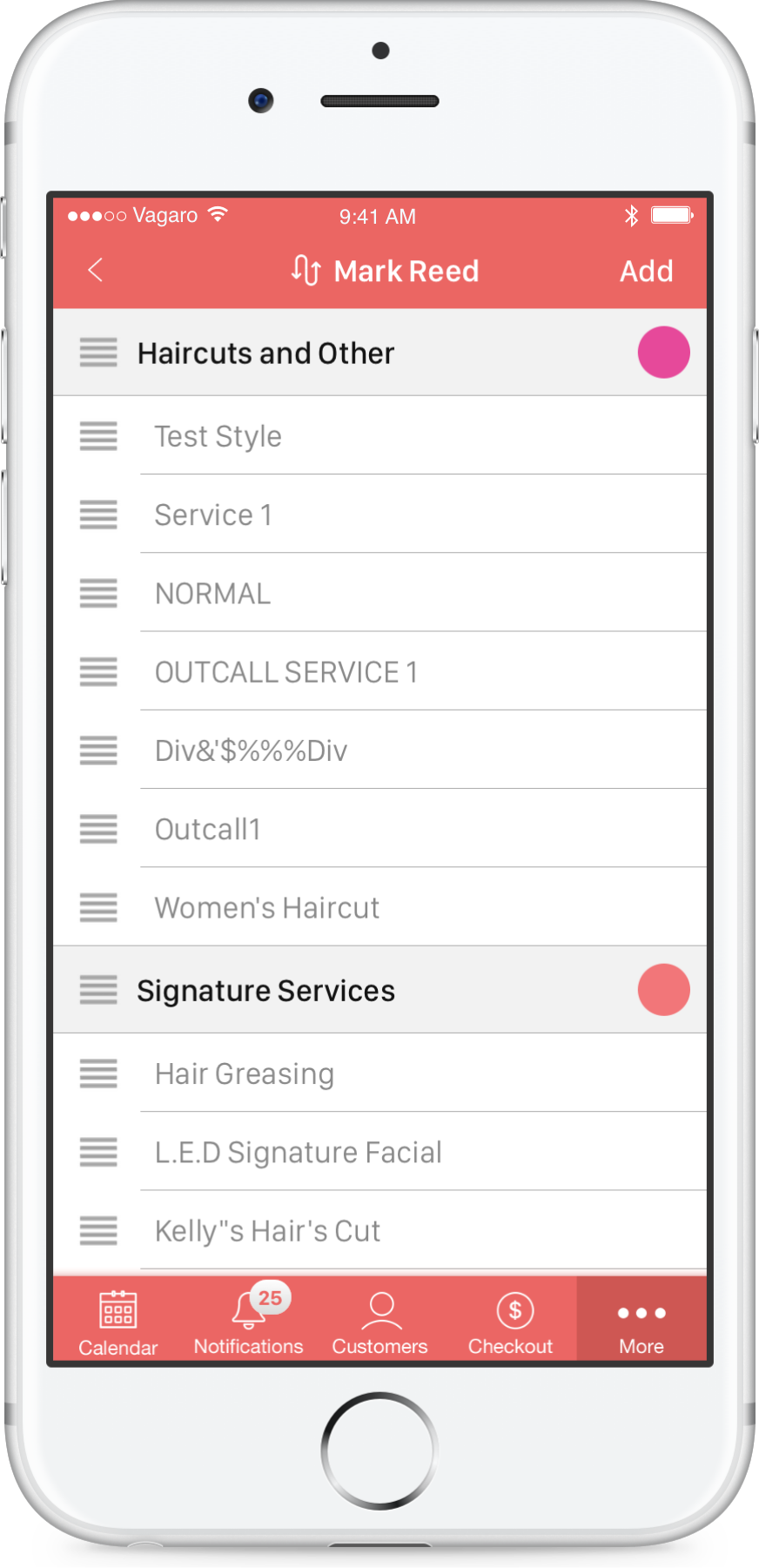
Task: Go back using the header arrow
Action: tap(96, 270)
